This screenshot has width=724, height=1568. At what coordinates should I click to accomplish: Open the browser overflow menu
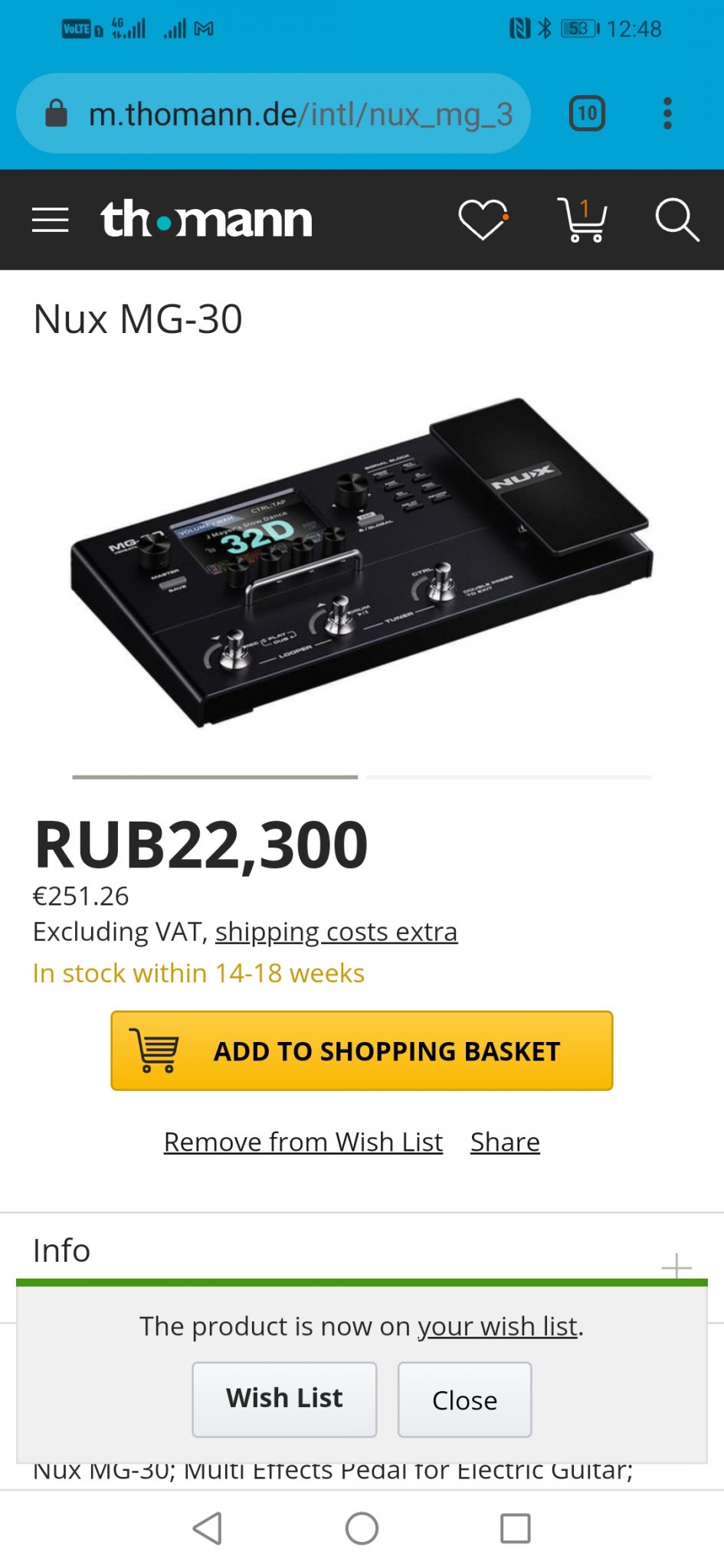[667, 114]
